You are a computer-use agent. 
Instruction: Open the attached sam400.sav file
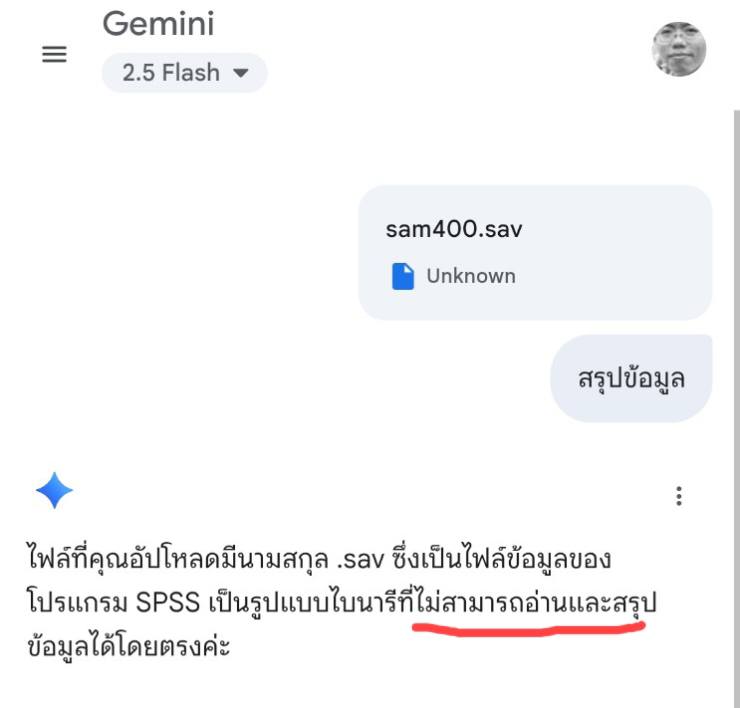[x=535, y=252]
